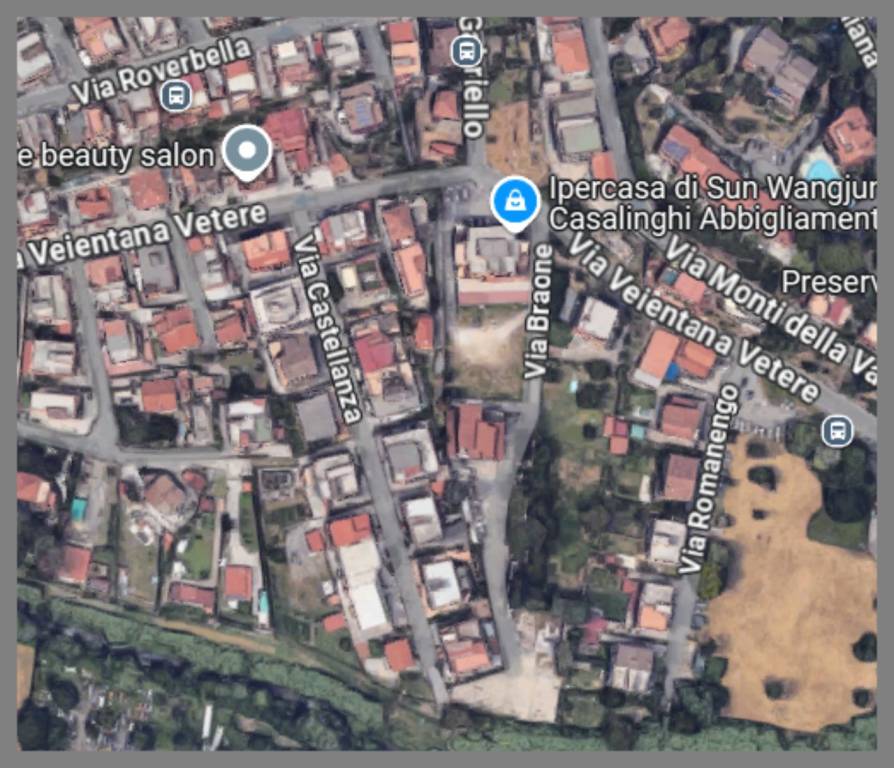Viewport: 894px width, 768px height.
Task: Open the beauty salon map pin
Action: tap(247, 152)
